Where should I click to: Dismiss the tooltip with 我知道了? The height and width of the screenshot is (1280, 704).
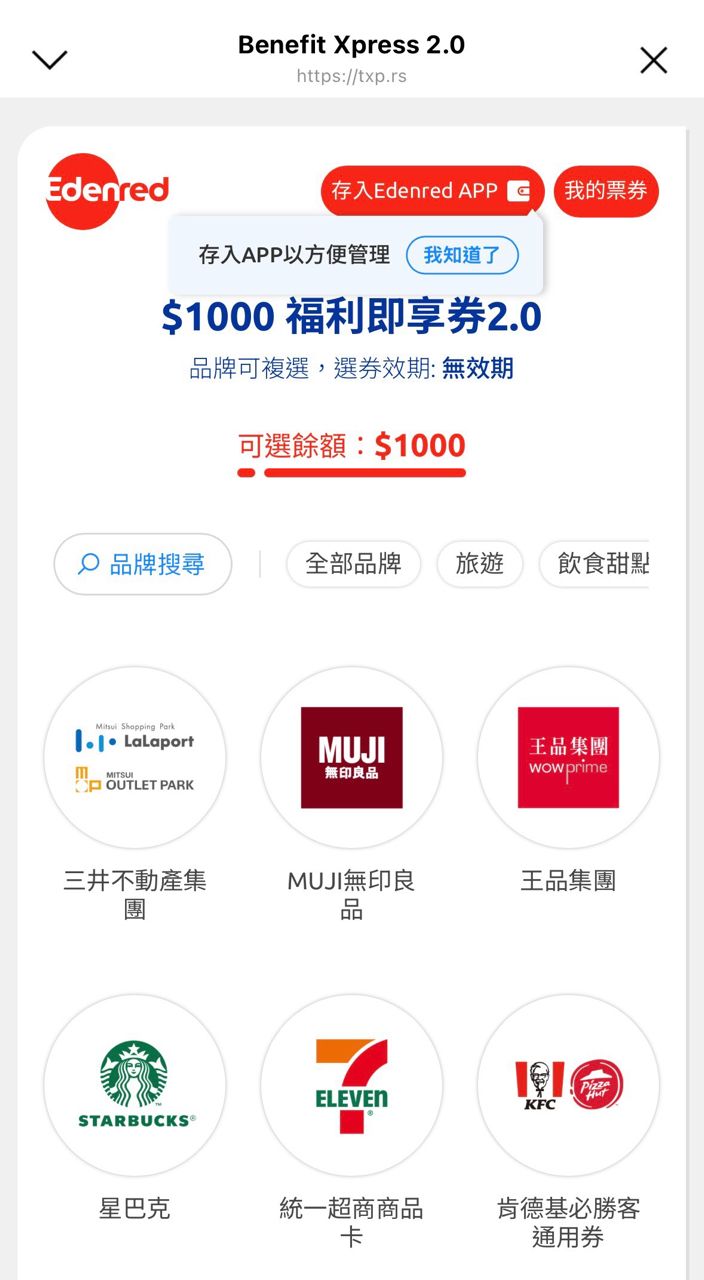(462, 255)
